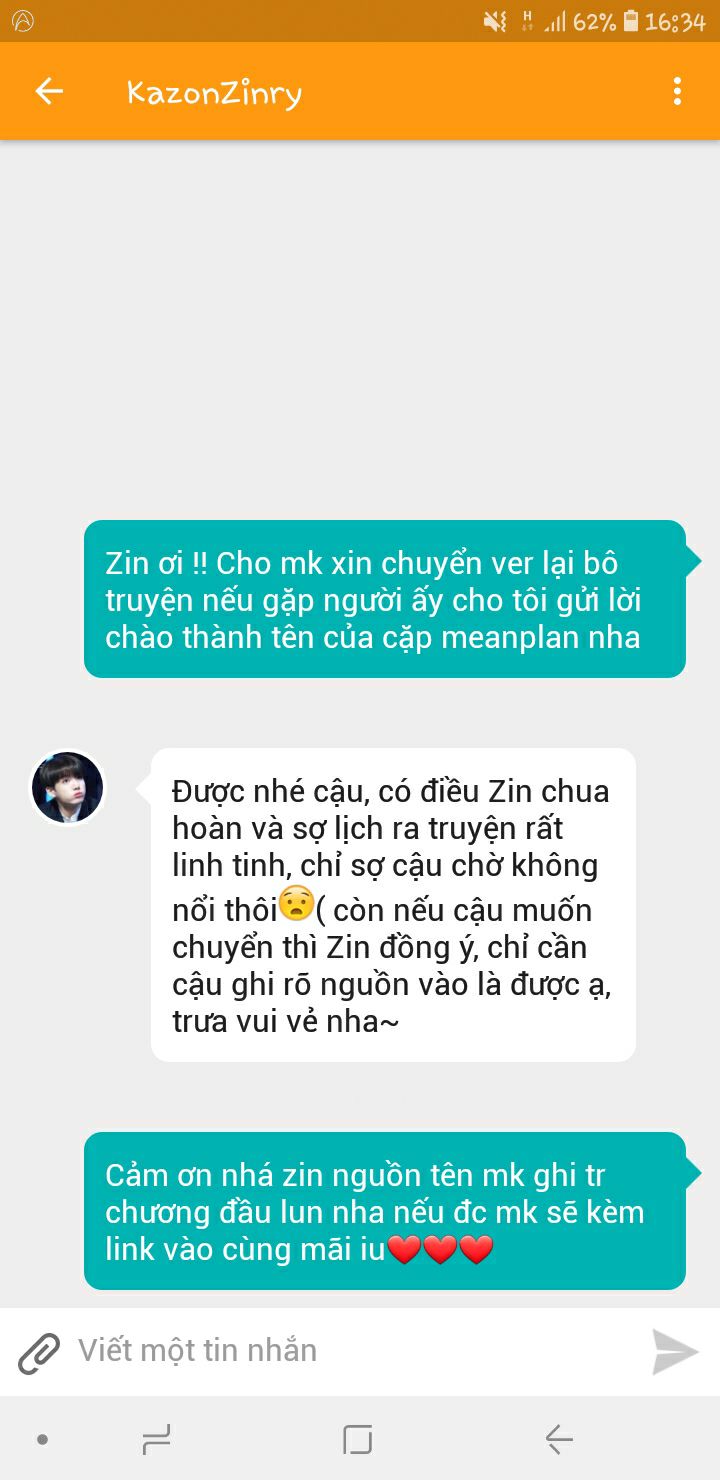Go back from the KazonZinry chat
720x1480 pixels.
click(49, 92)
